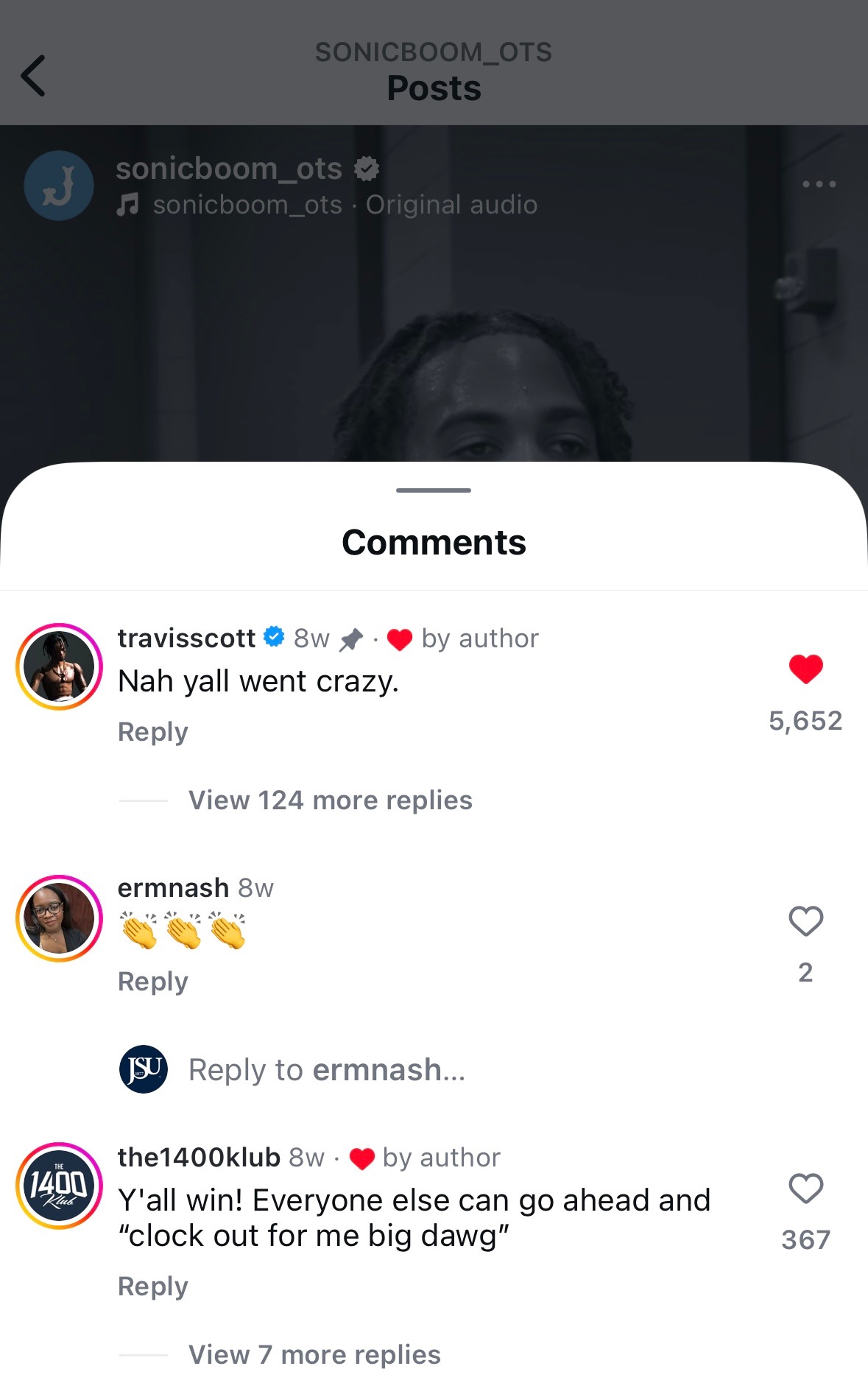Open travisscott's profile picture
This screenshot has width=868, height=1394.
pos(59,666)
